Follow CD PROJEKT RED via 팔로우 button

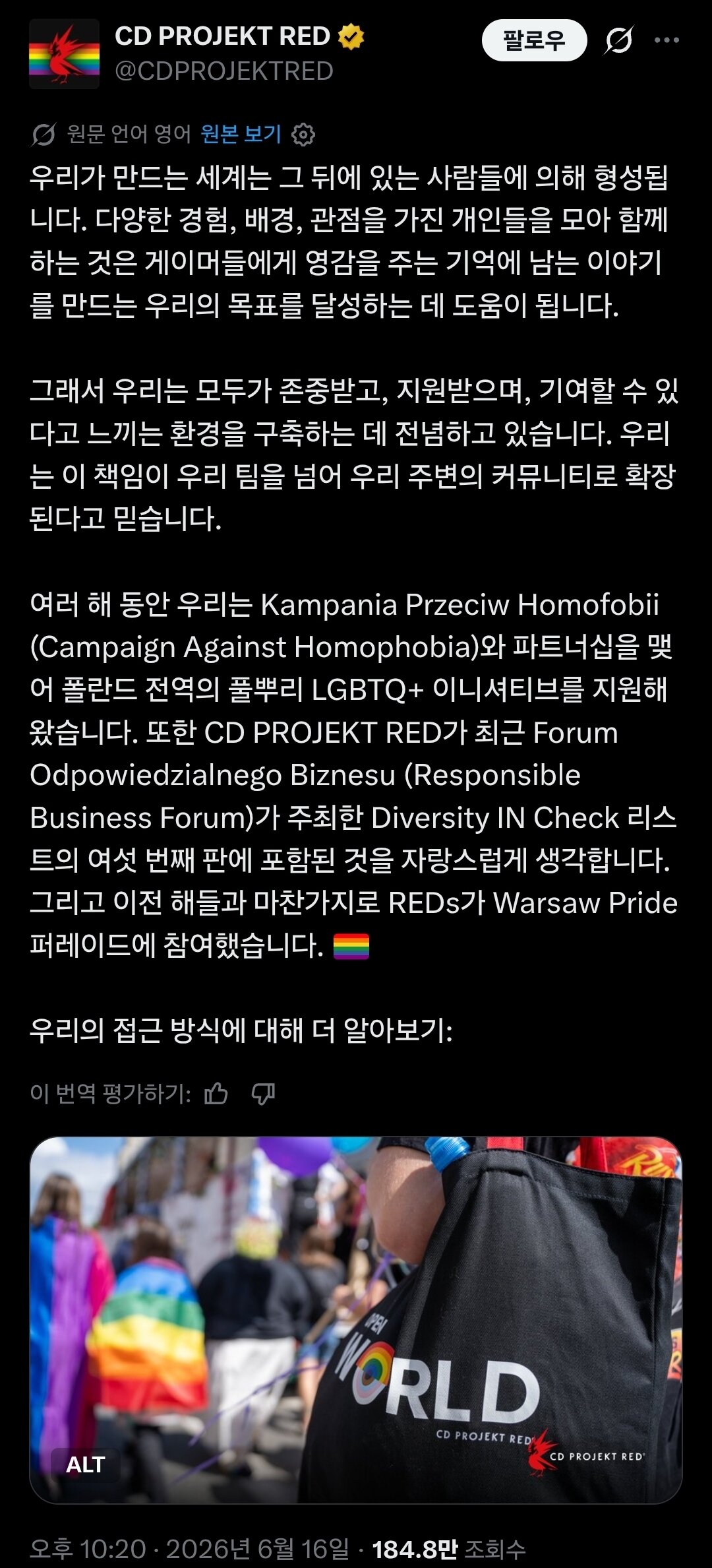534,40
